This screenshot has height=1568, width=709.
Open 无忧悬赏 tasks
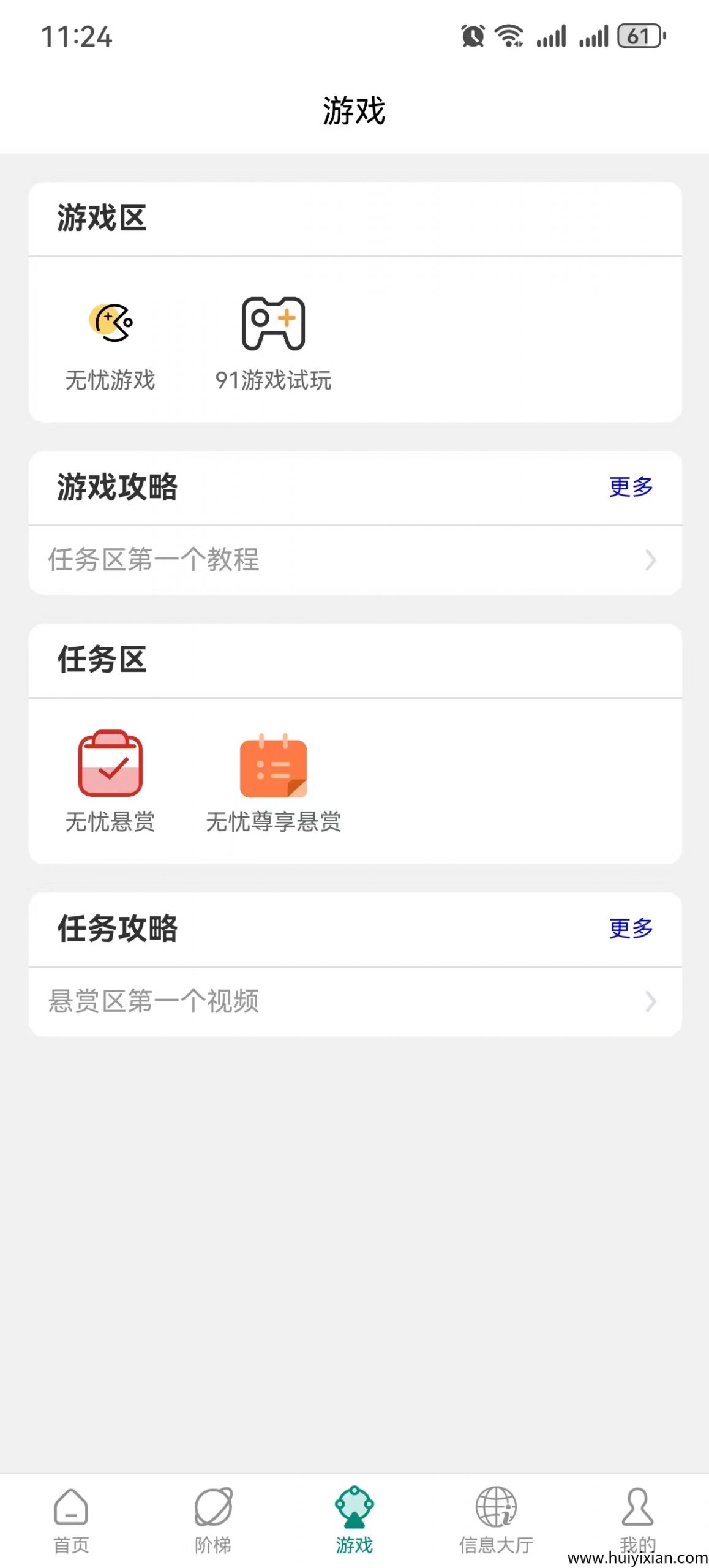coord(110,781)
